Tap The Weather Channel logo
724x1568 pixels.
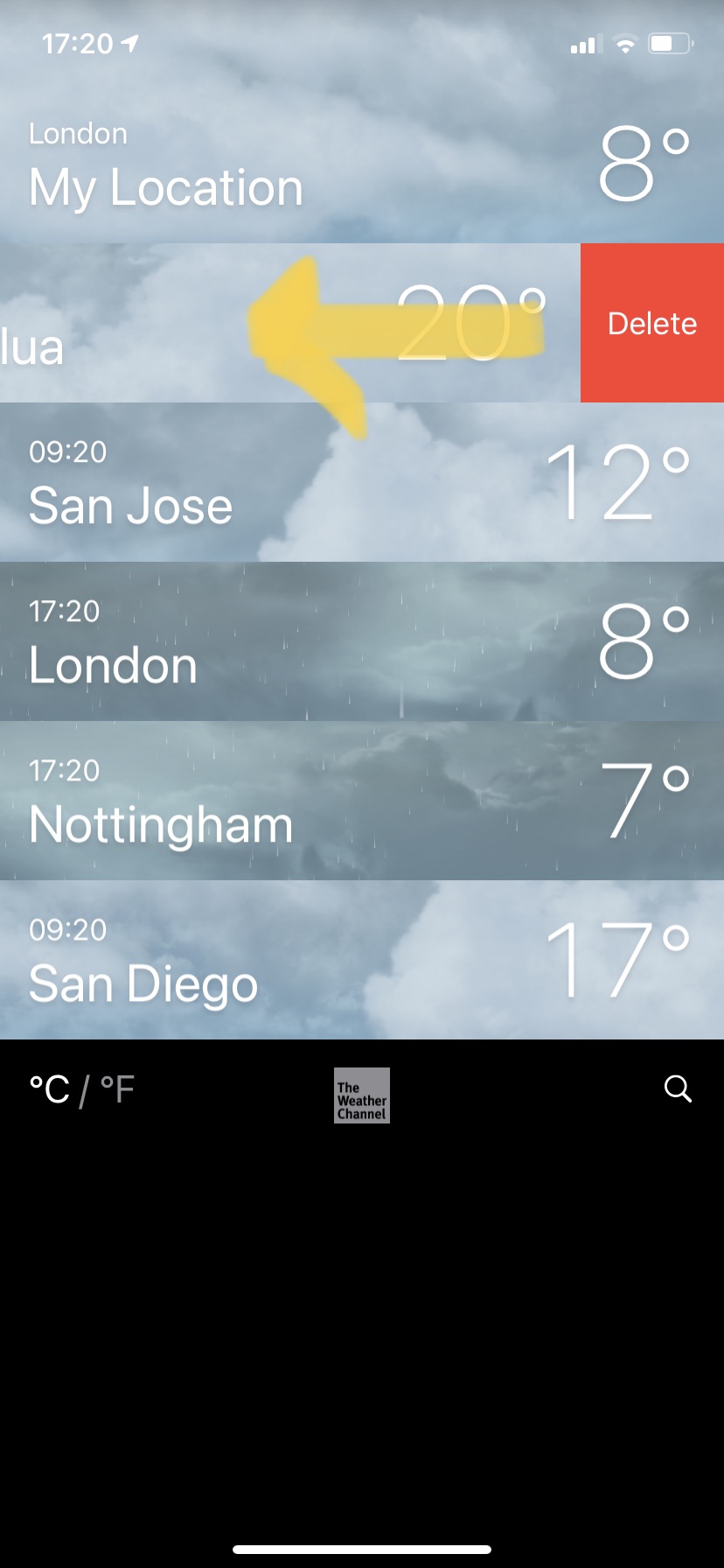tap(361, 1095)
